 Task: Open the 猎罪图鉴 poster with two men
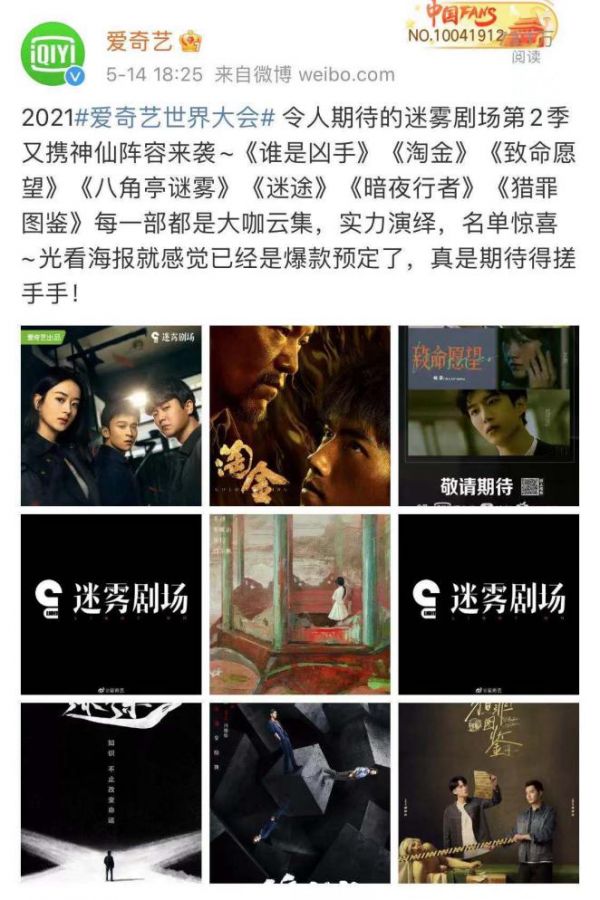click(x=488, y=793)
